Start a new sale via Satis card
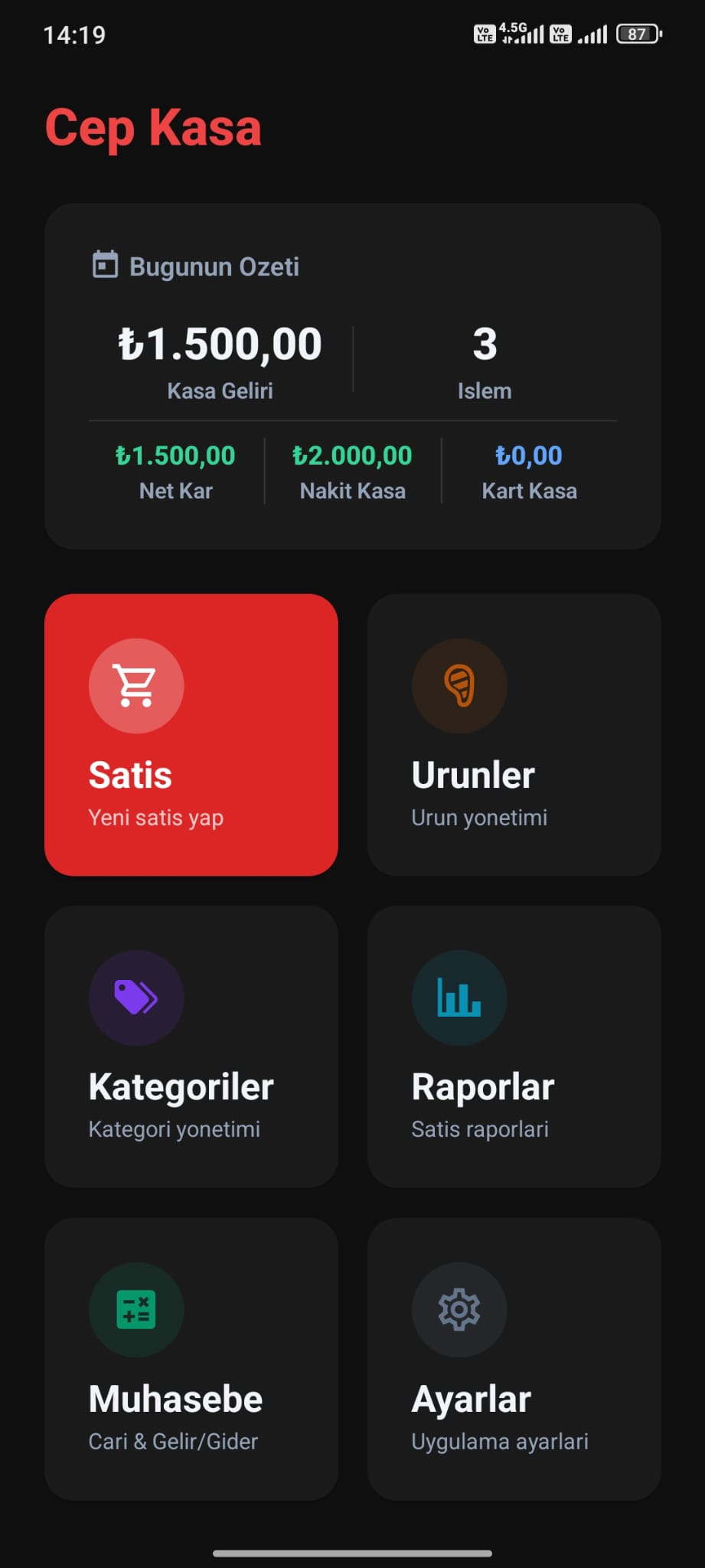The image size is (705, 1568). tap(191, 734)
